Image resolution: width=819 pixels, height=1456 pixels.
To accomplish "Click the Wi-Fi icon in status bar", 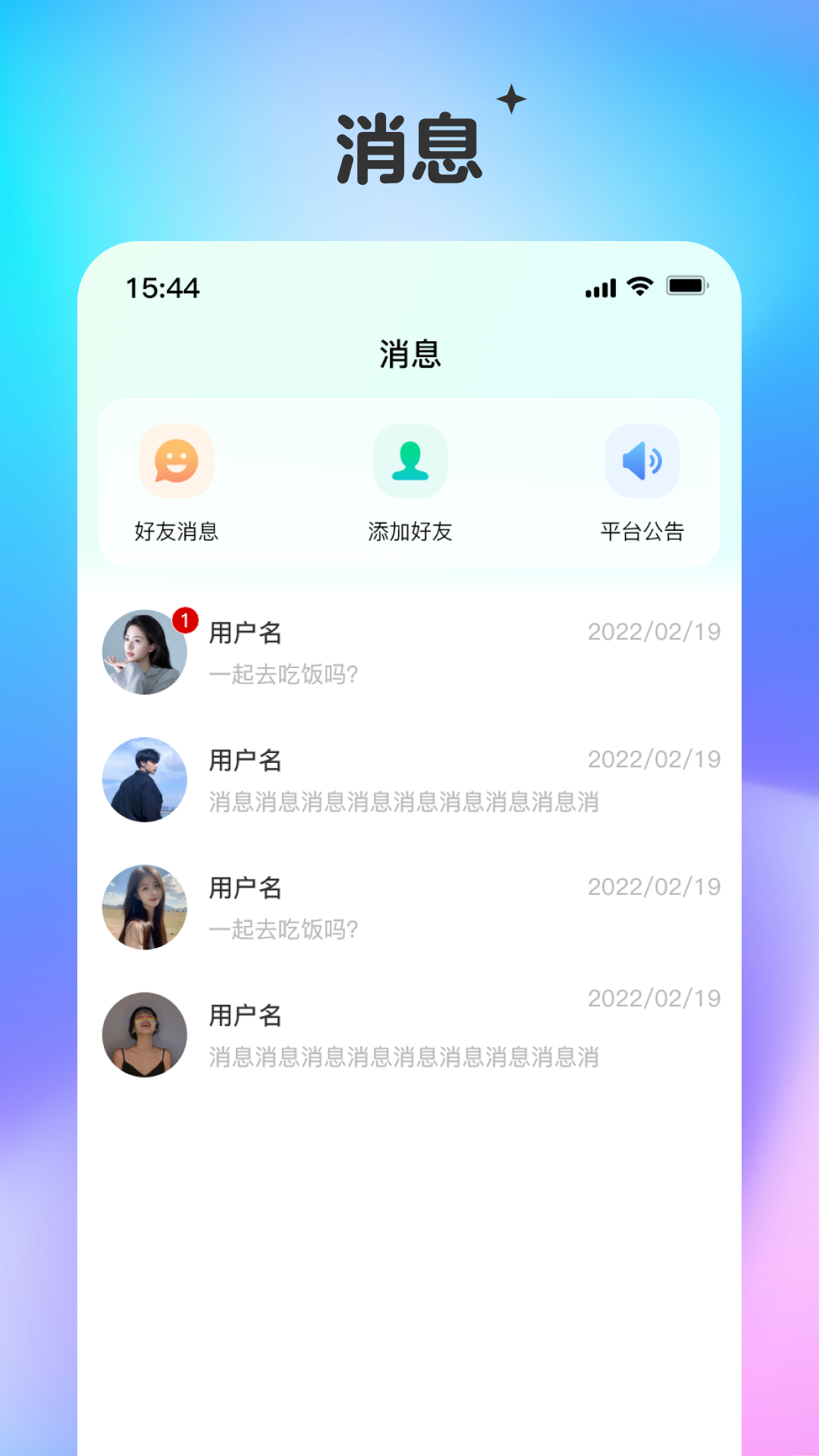I will point(639,287).
